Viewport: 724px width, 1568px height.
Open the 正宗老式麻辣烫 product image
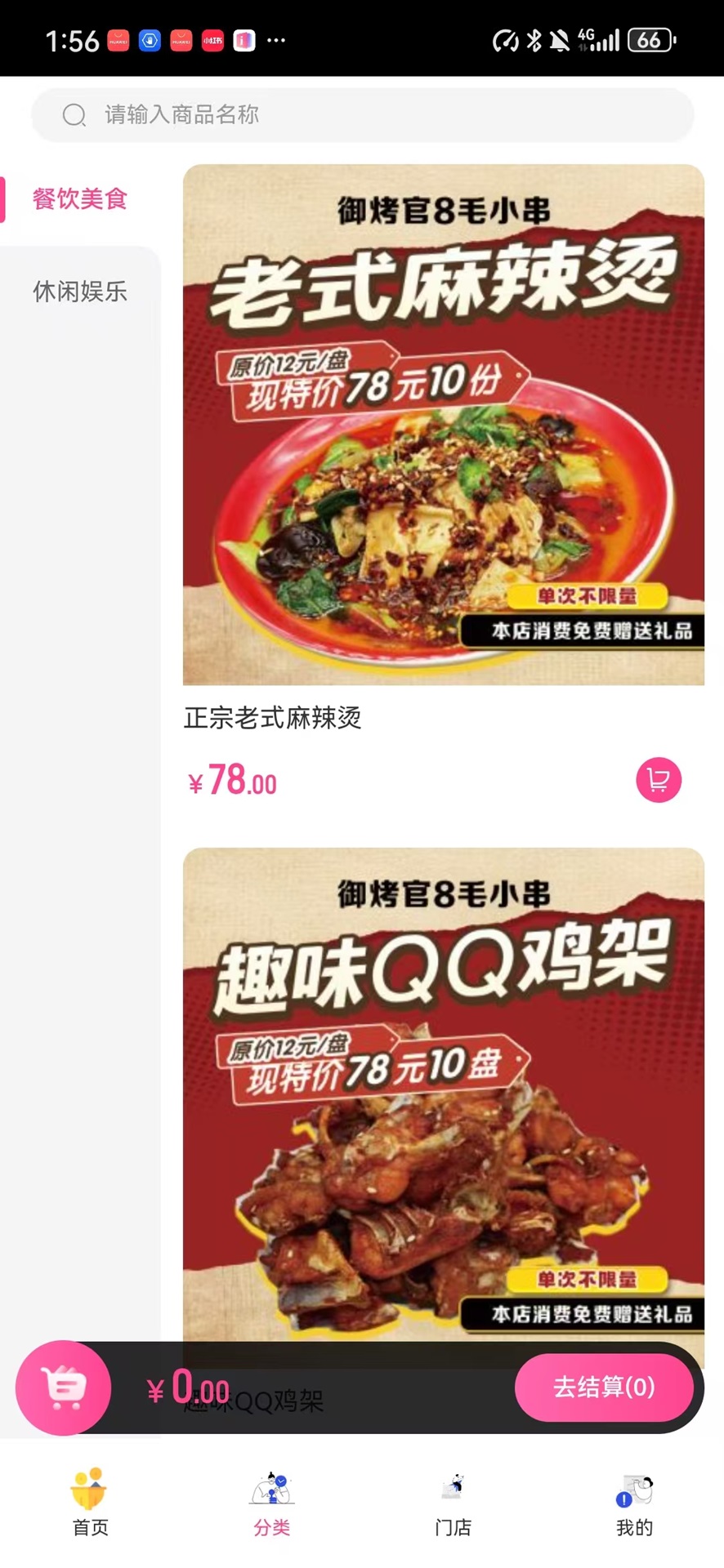pos(443,425)
